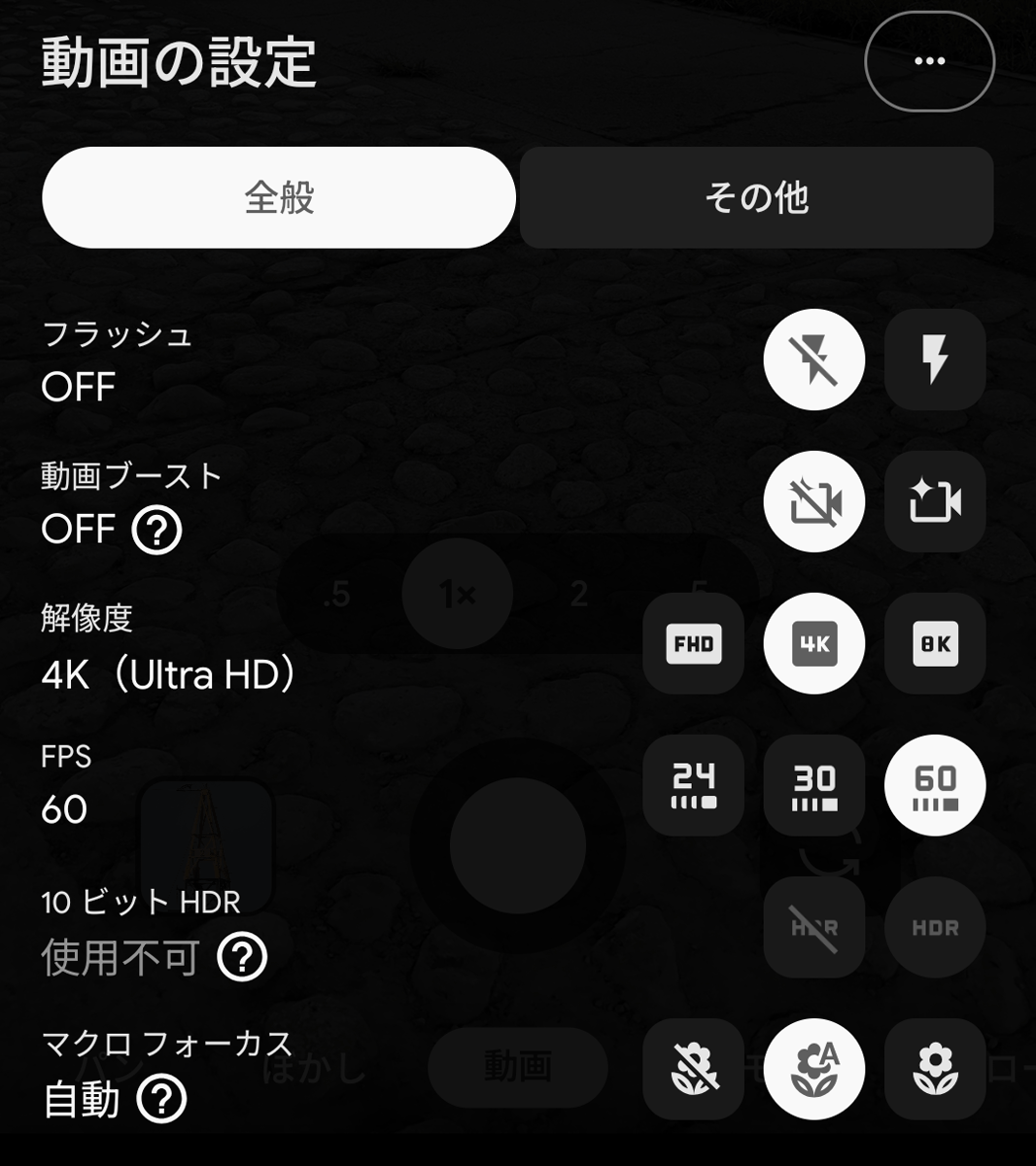Turn the flash on
The image size is (1036, 1166).
pyautogui.click(x=935, y=360)
